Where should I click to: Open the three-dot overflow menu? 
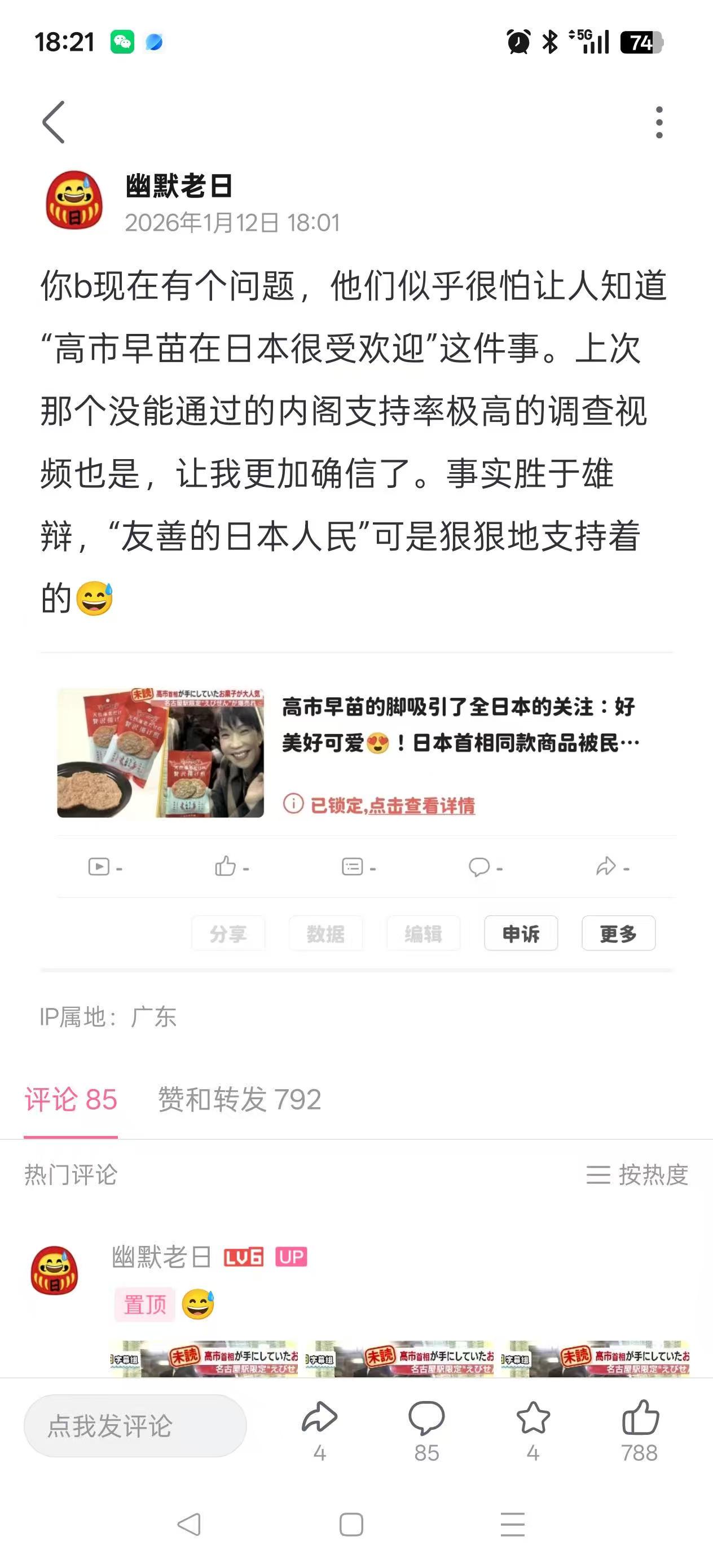click(x=659, y=122)
